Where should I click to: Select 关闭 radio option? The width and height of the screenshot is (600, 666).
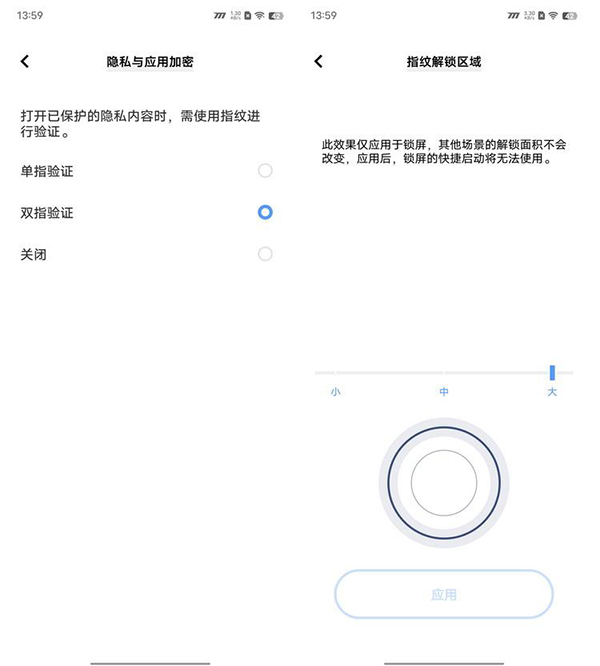[265, 254]
